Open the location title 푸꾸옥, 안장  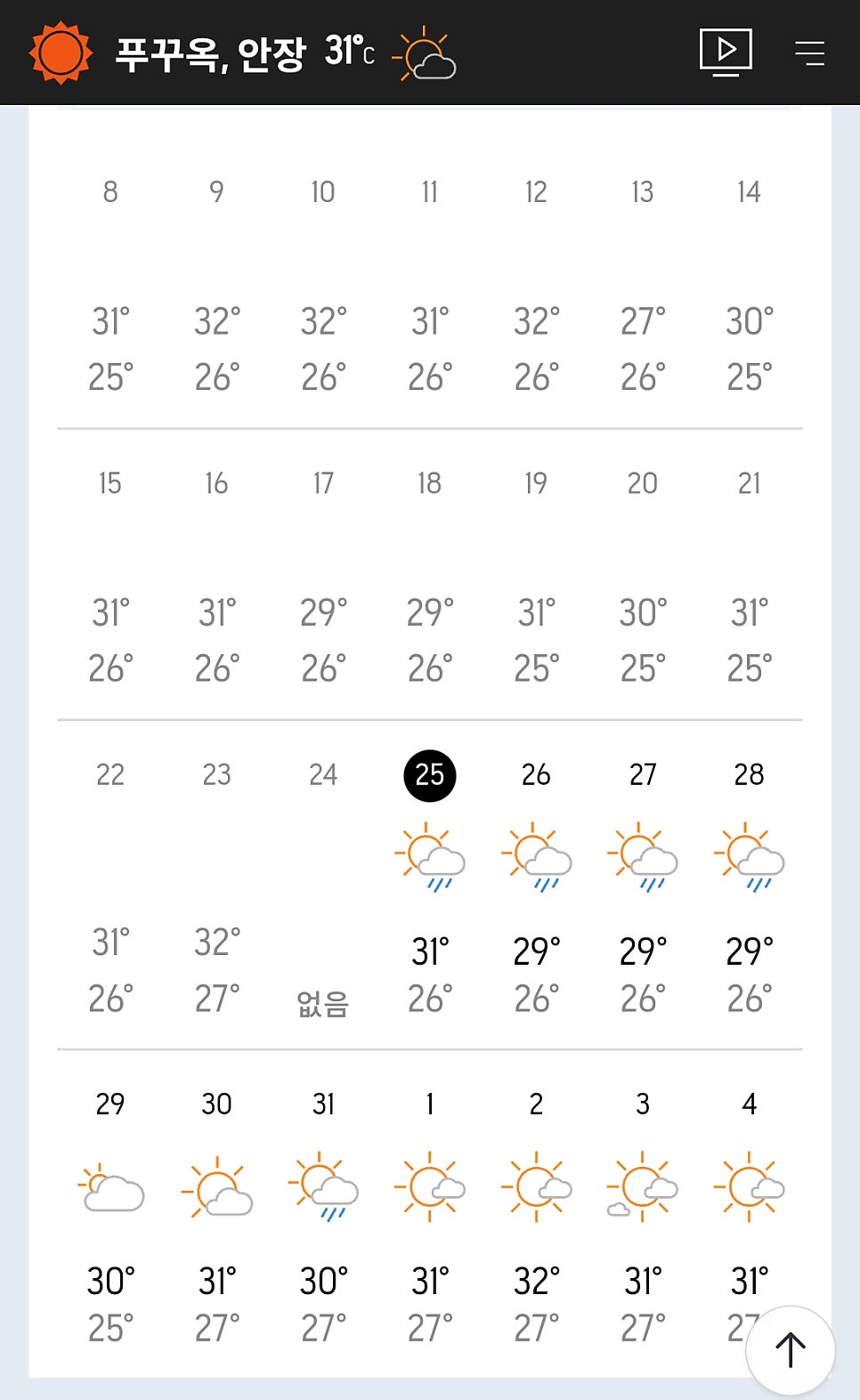(x=210, y=53)
